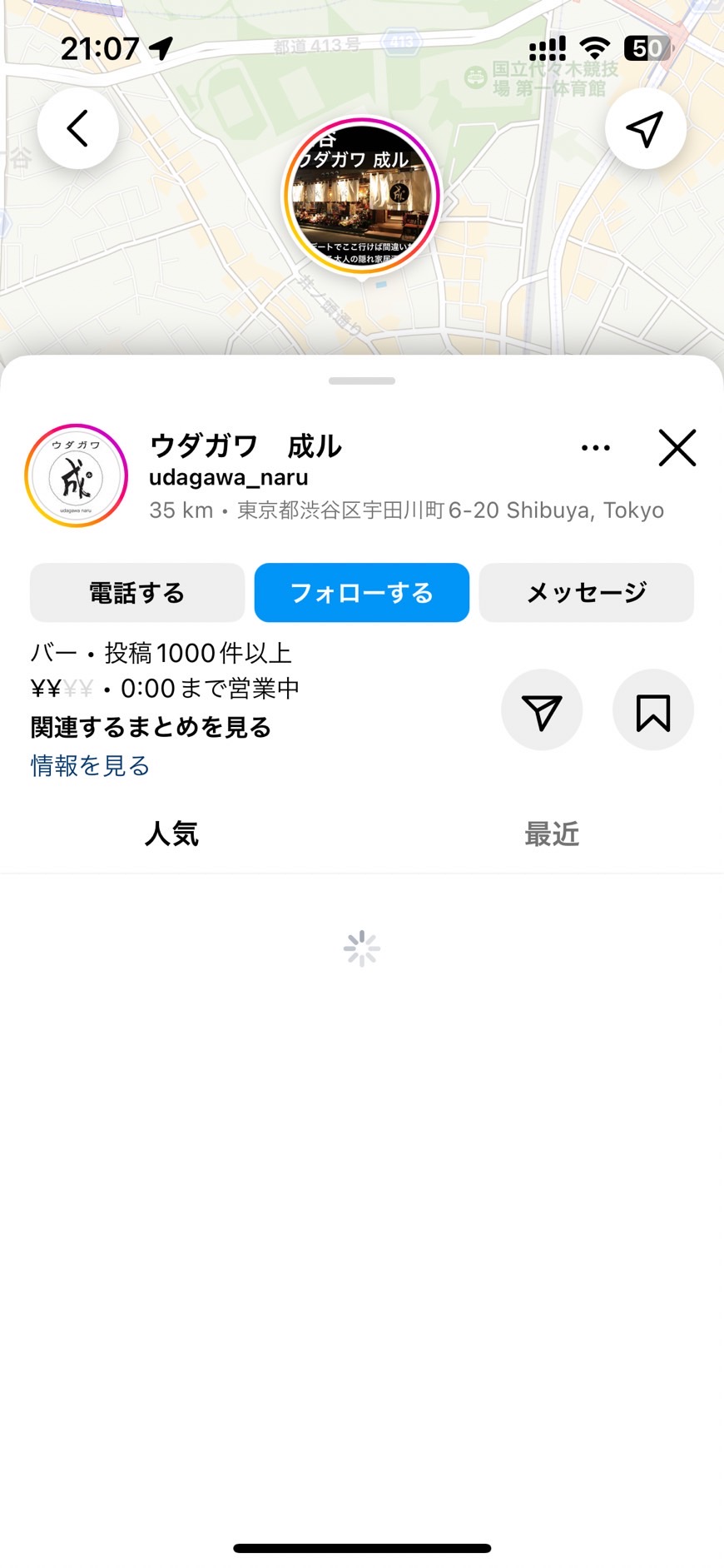Close the place details sheet
This screenshot has width=724, height=1568.
point(677,448)
